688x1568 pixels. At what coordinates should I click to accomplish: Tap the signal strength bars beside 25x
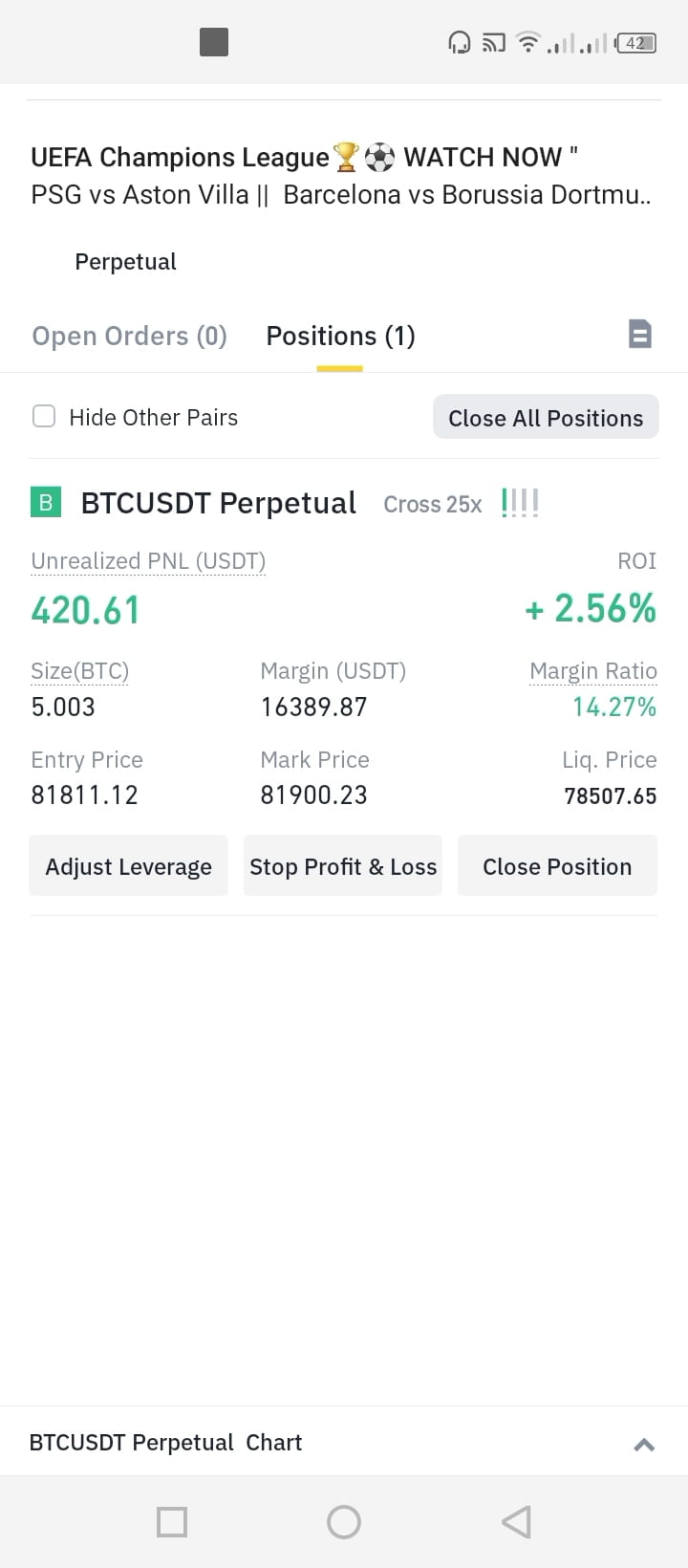pyautogui.click(x=519, y=501)
